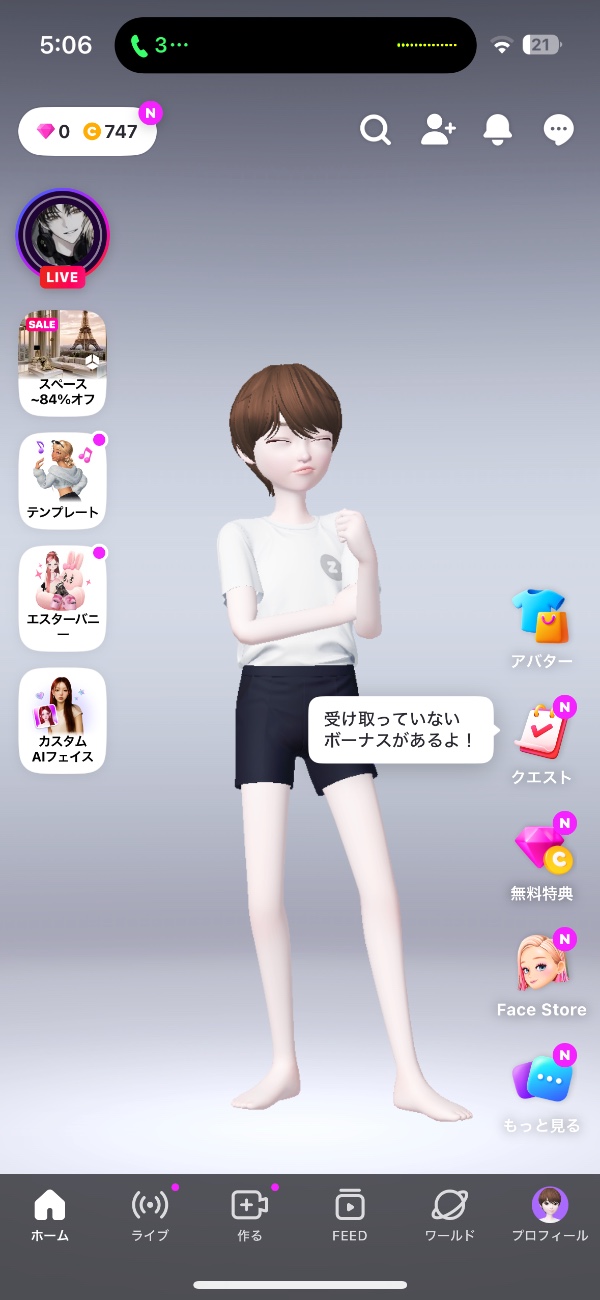The image size is (600, 1300).
Task: Watch the LIVE broadcast avatar
Action: 62,237
